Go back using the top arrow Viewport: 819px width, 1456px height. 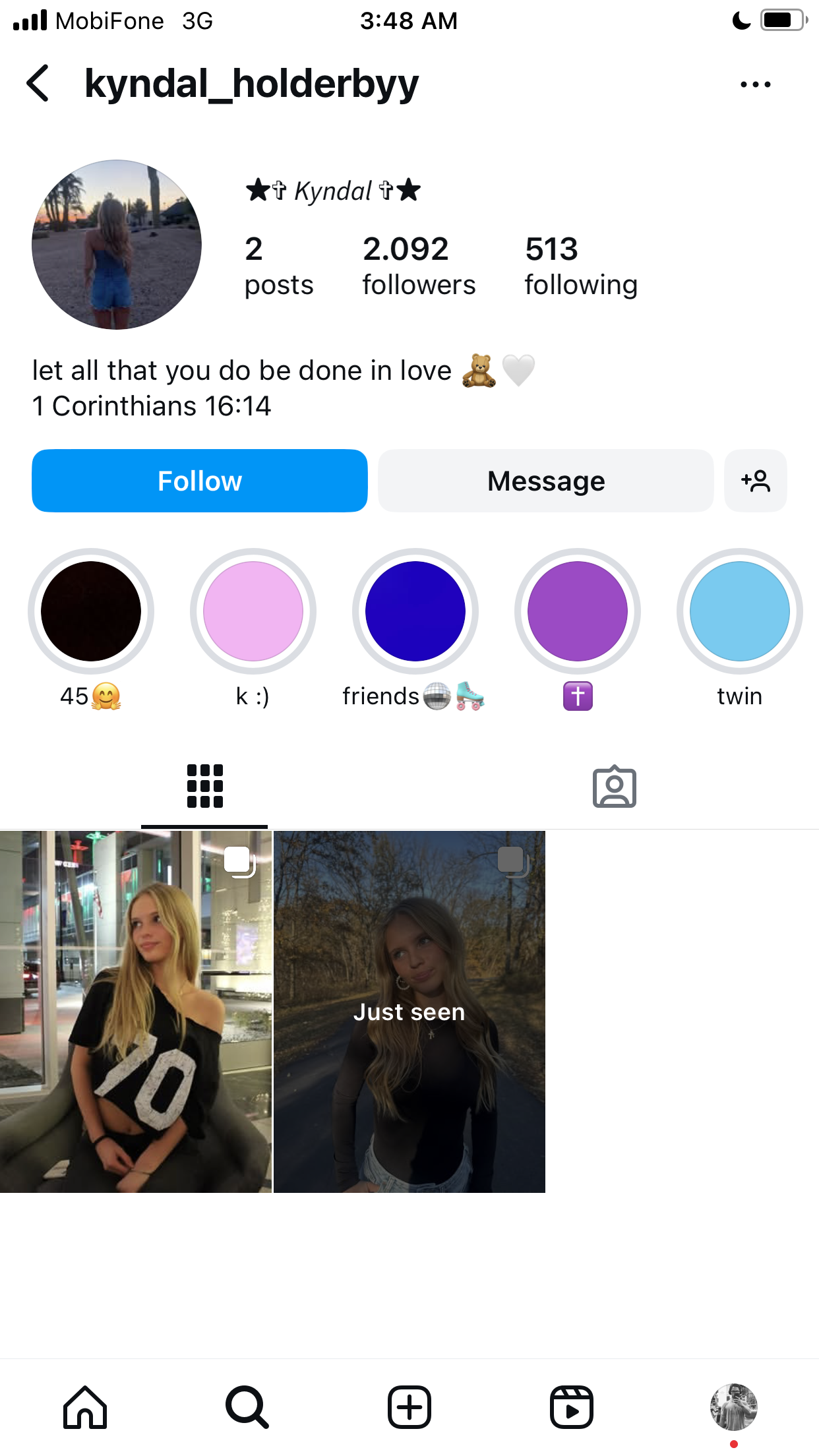pyautogui.click(x=38, y=83)
